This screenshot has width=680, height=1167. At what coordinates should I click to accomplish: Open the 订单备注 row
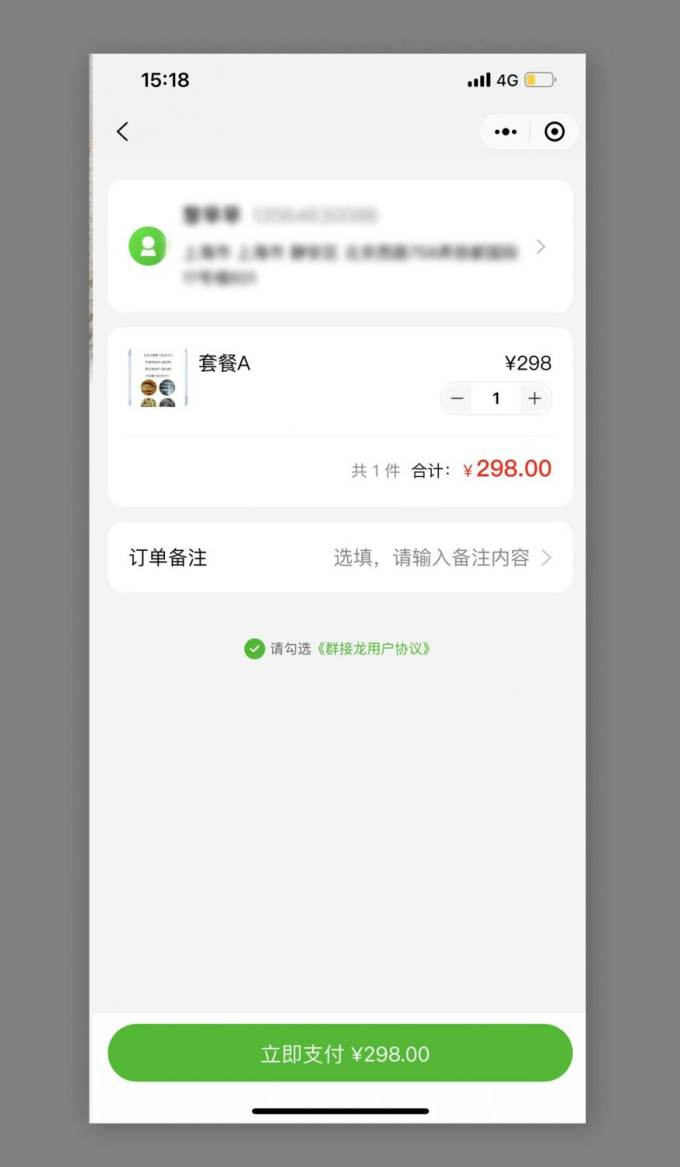[340, 557]
